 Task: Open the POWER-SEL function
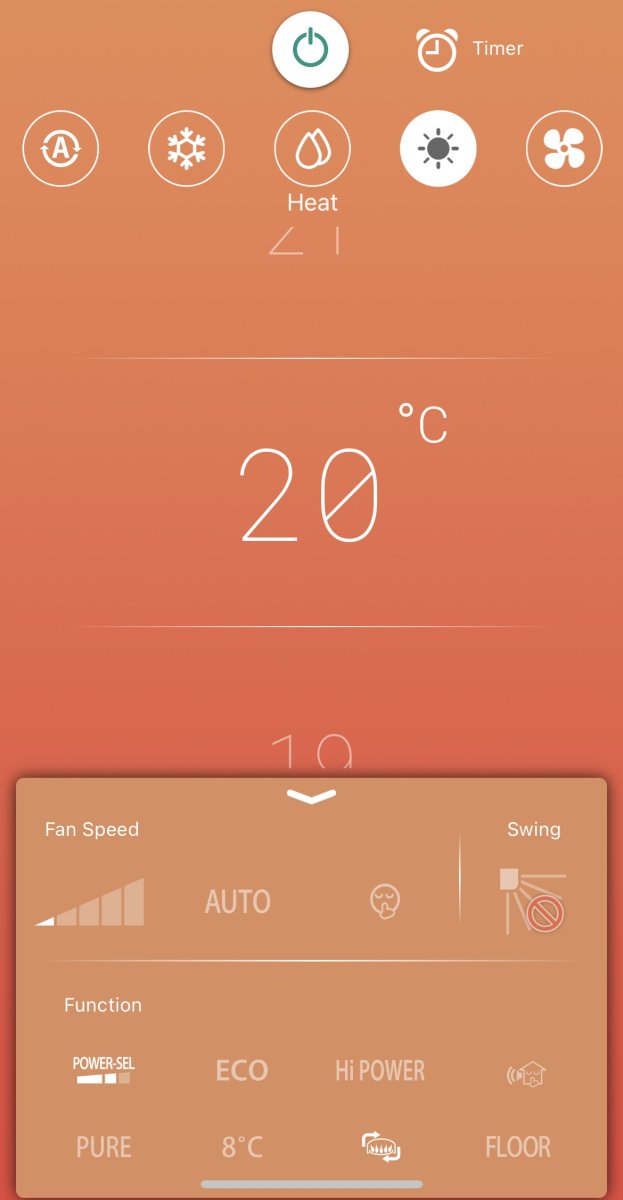[x=103, y=1070]
